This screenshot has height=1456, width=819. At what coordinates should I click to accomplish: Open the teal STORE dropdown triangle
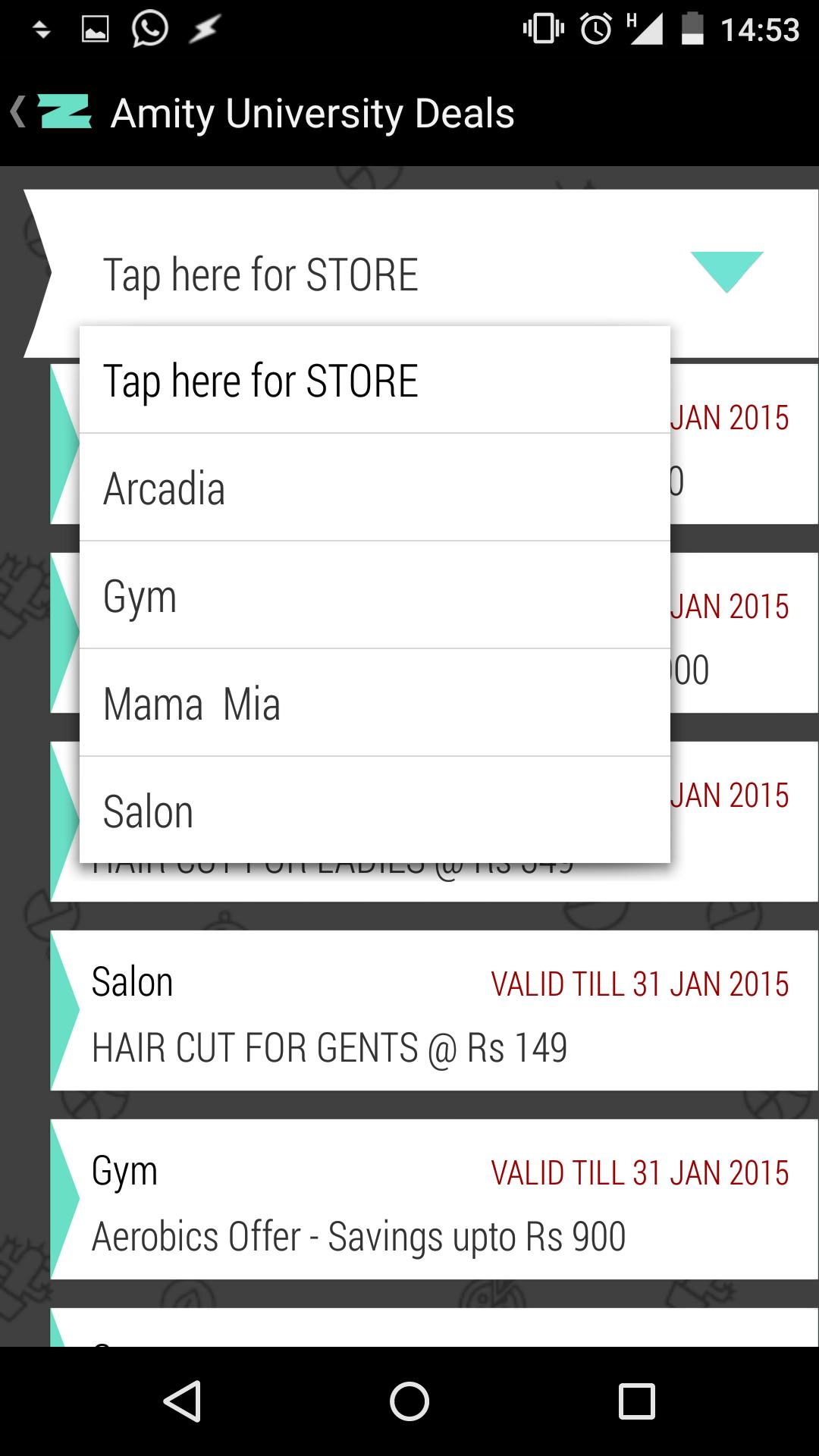(x=729, y=273)
